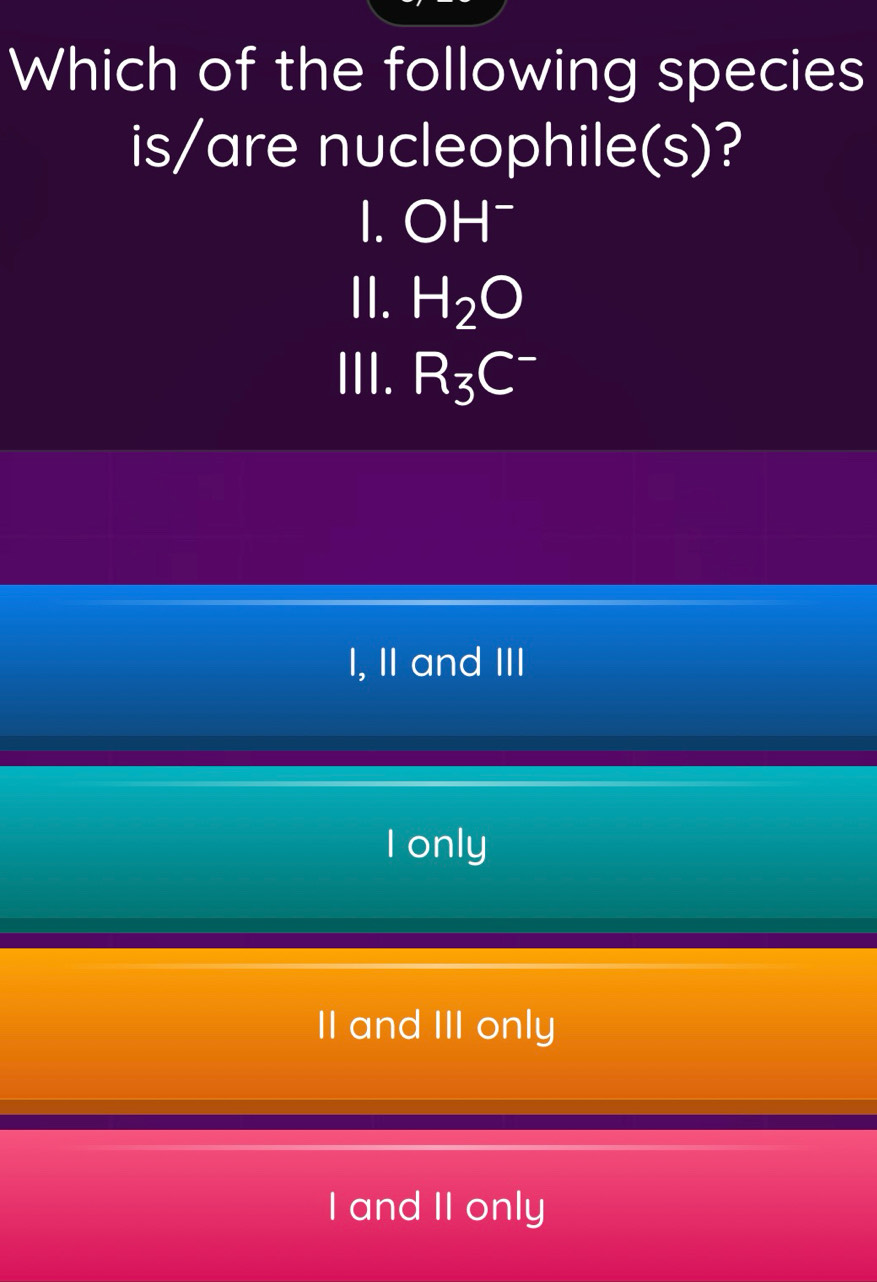Viewport: 877px width, 1282px height.
Task: Select the answer 'I, II and III'
Action: pos(438,662)
